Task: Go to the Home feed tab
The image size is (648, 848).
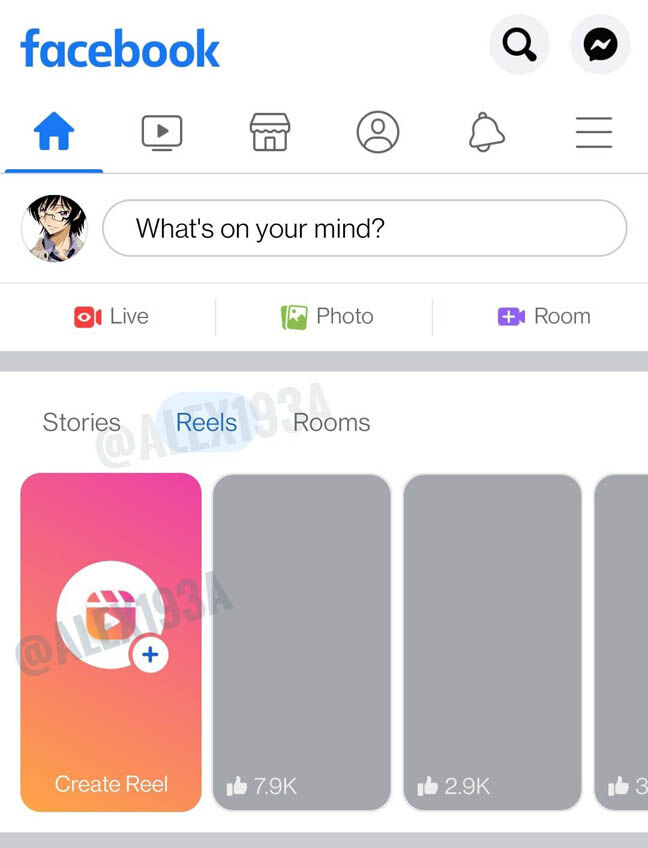Action: (x=54, y=132)
